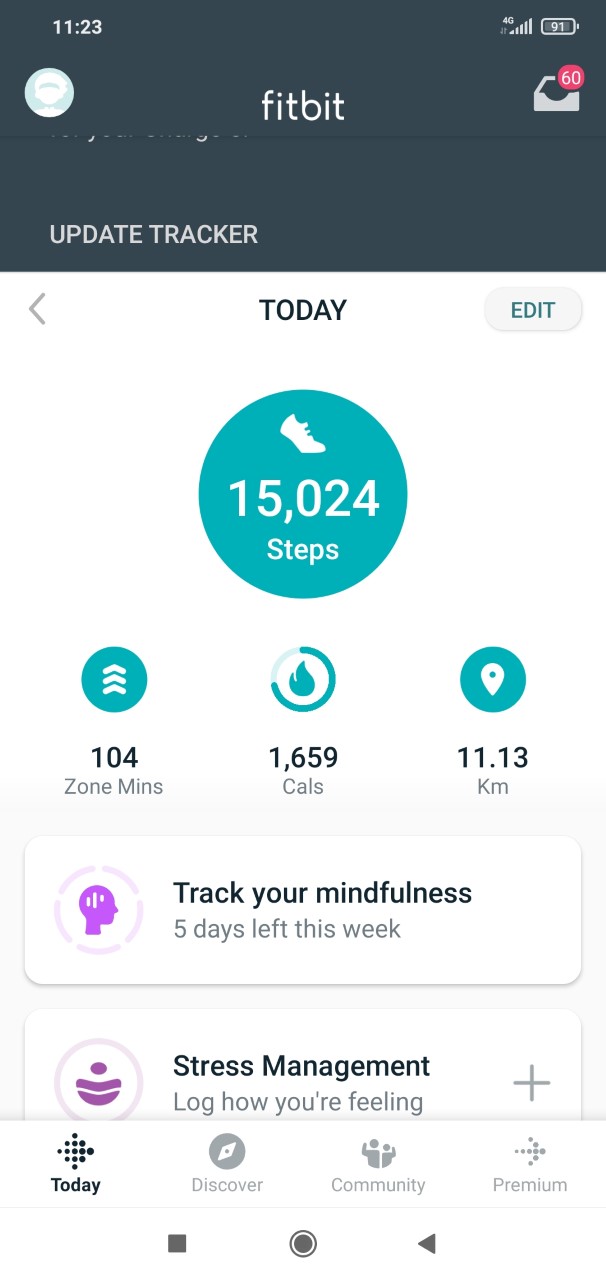This screenshot has width=606, height=1280.
Task: Go back with the system back button
Action: [427, 1243]
